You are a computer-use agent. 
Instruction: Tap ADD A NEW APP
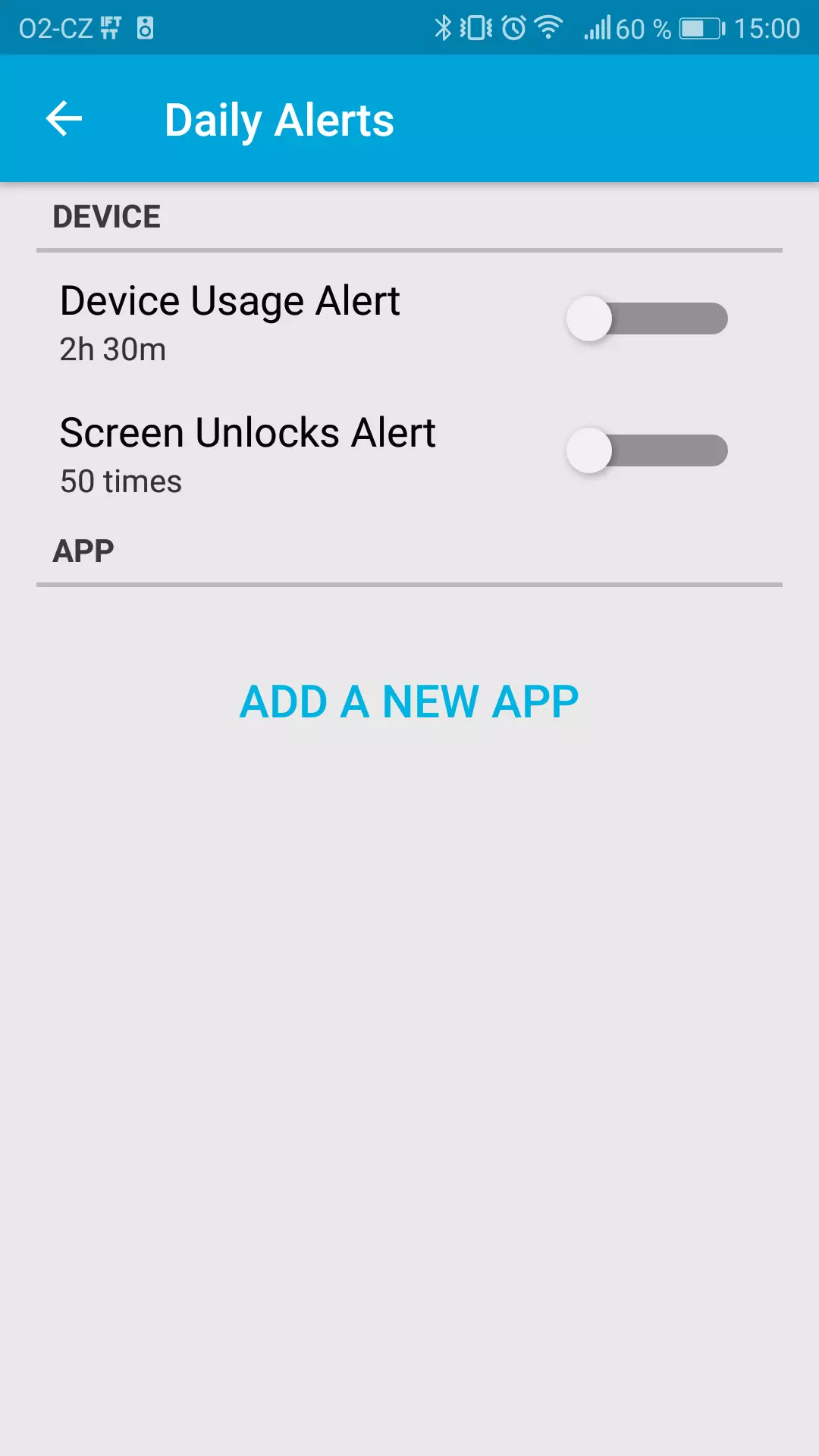(x=409, y=701)
